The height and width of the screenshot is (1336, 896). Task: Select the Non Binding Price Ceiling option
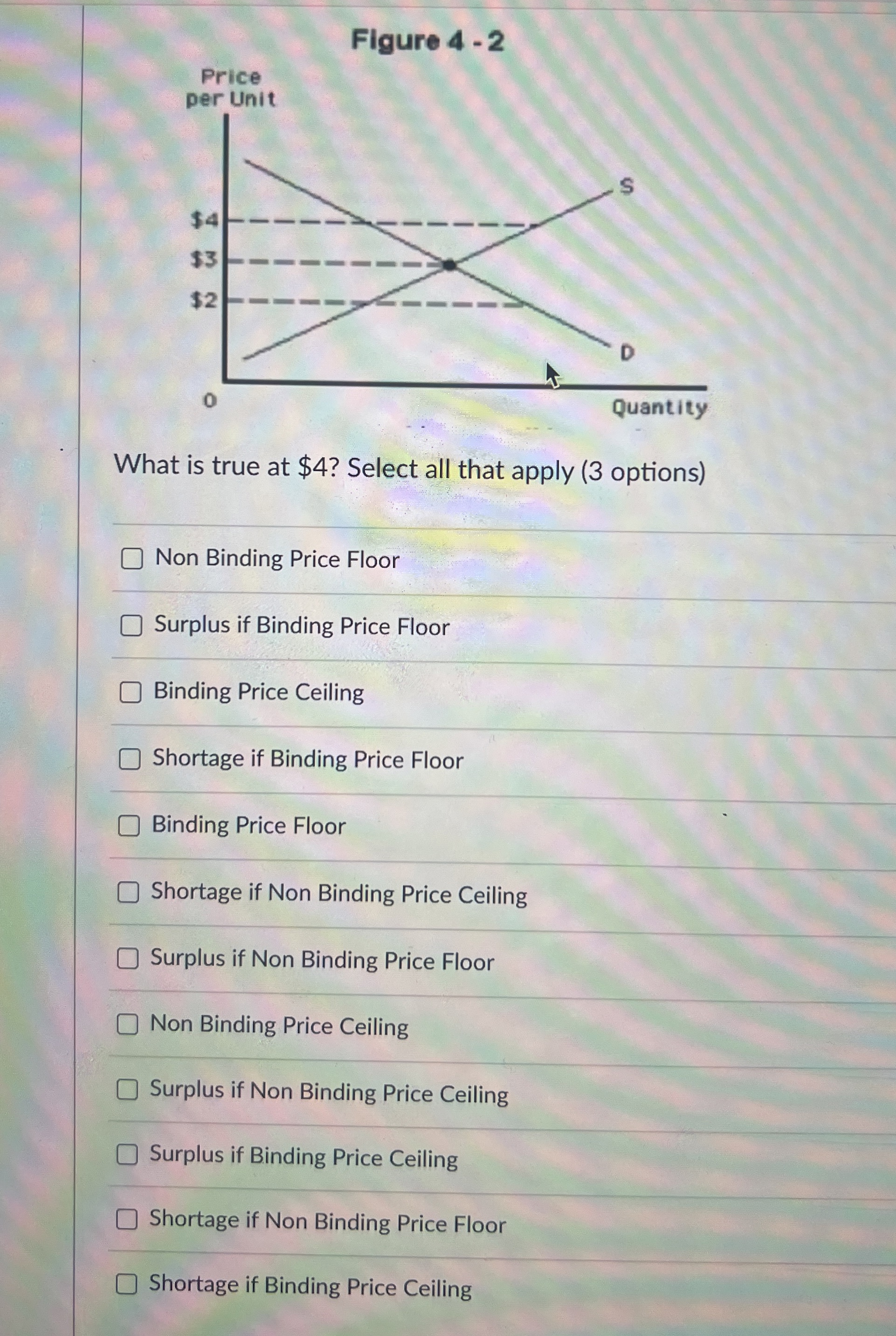130,1027
